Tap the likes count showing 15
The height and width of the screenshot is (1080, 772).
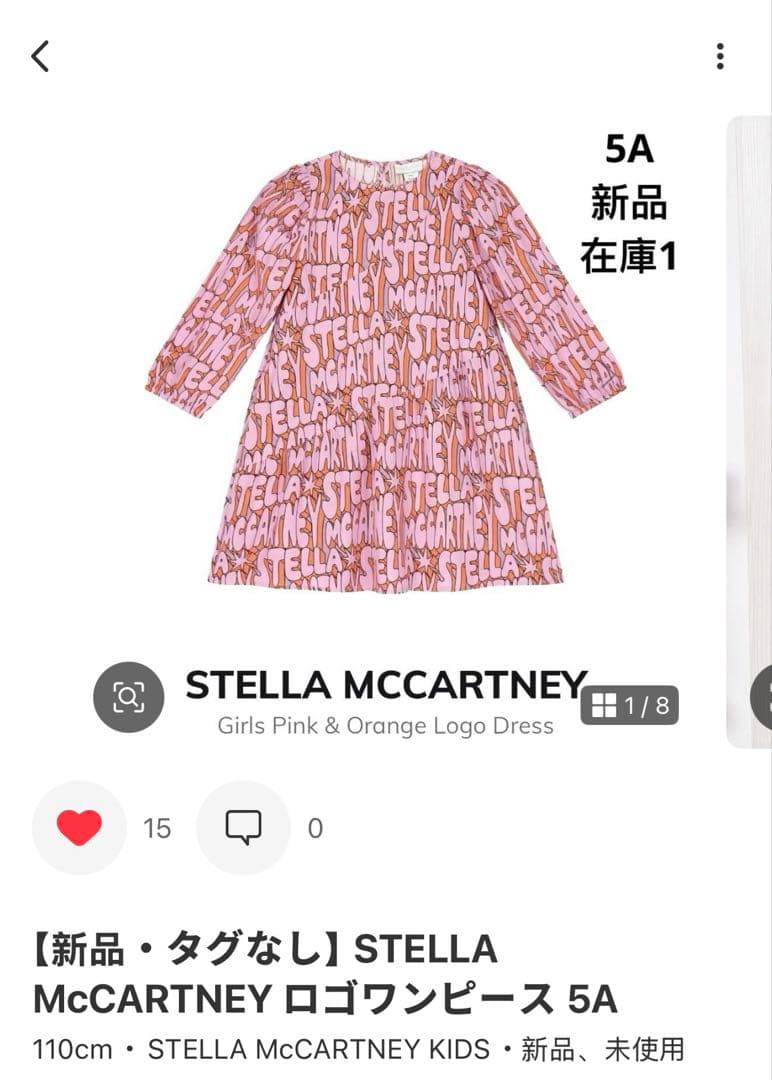point(155,828)
